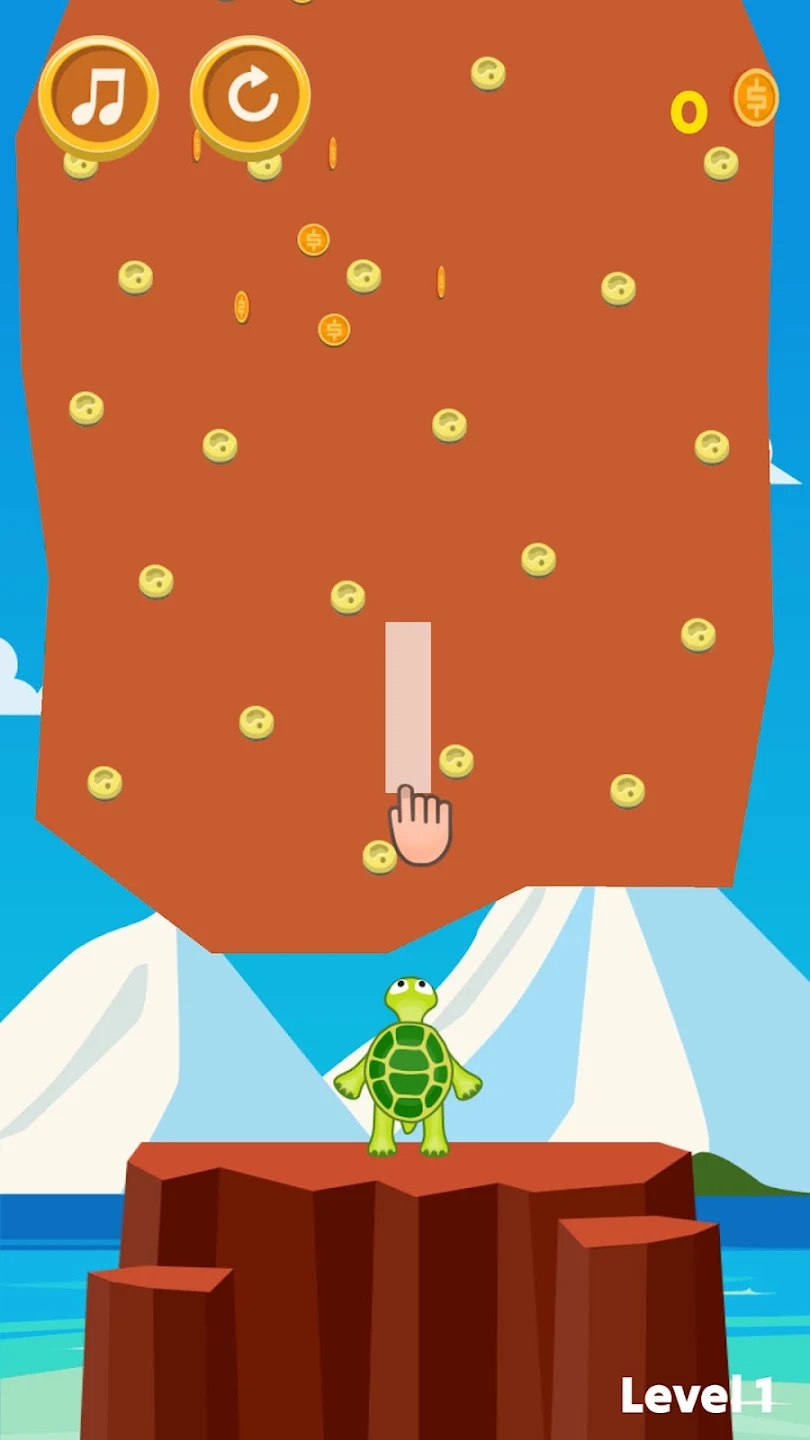Toggle the music sound button
Viewport: 810px width, 1440px height.
click(98, 95)
